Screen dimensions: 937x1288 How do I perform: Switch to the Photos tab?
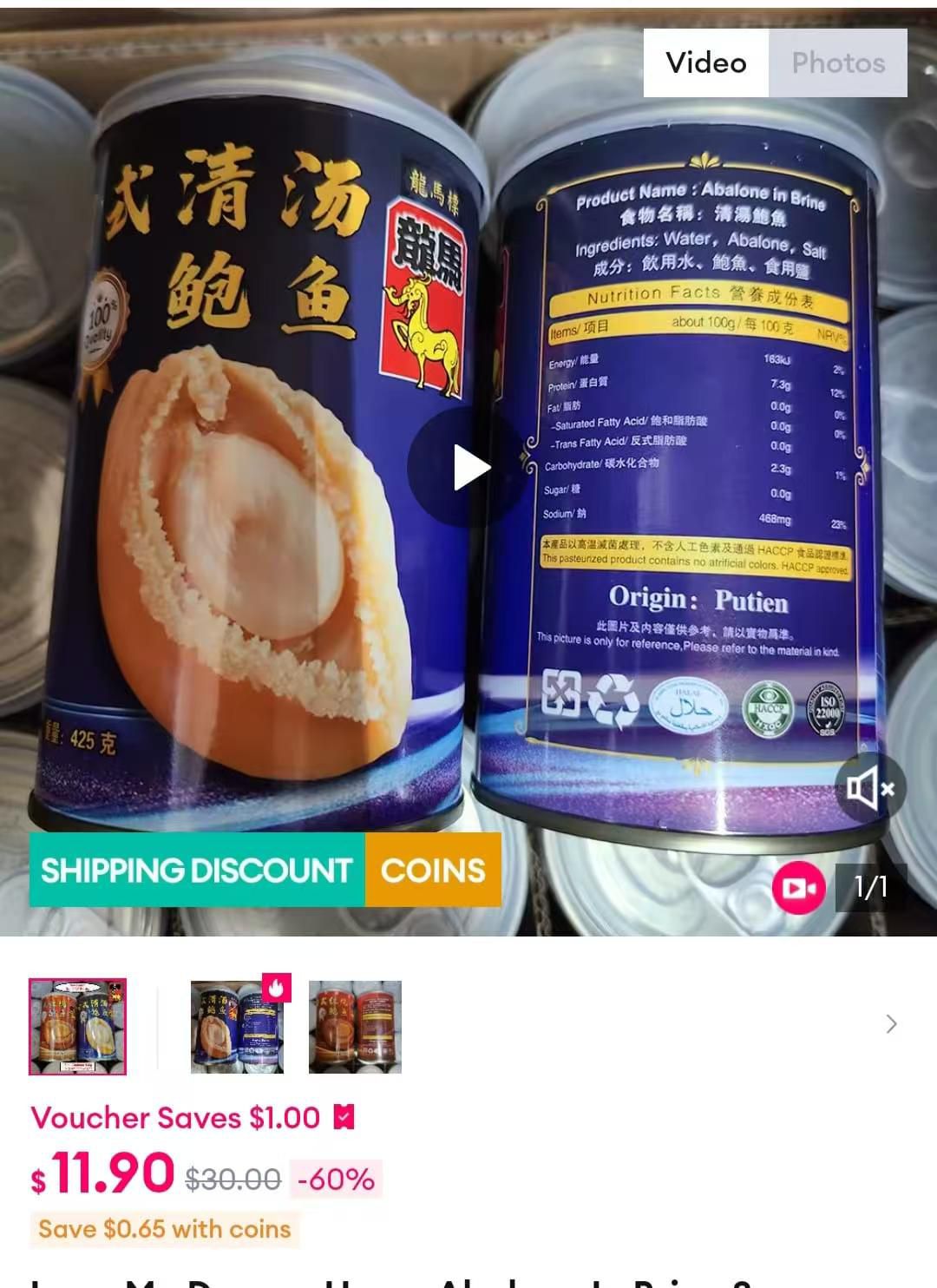838,62
